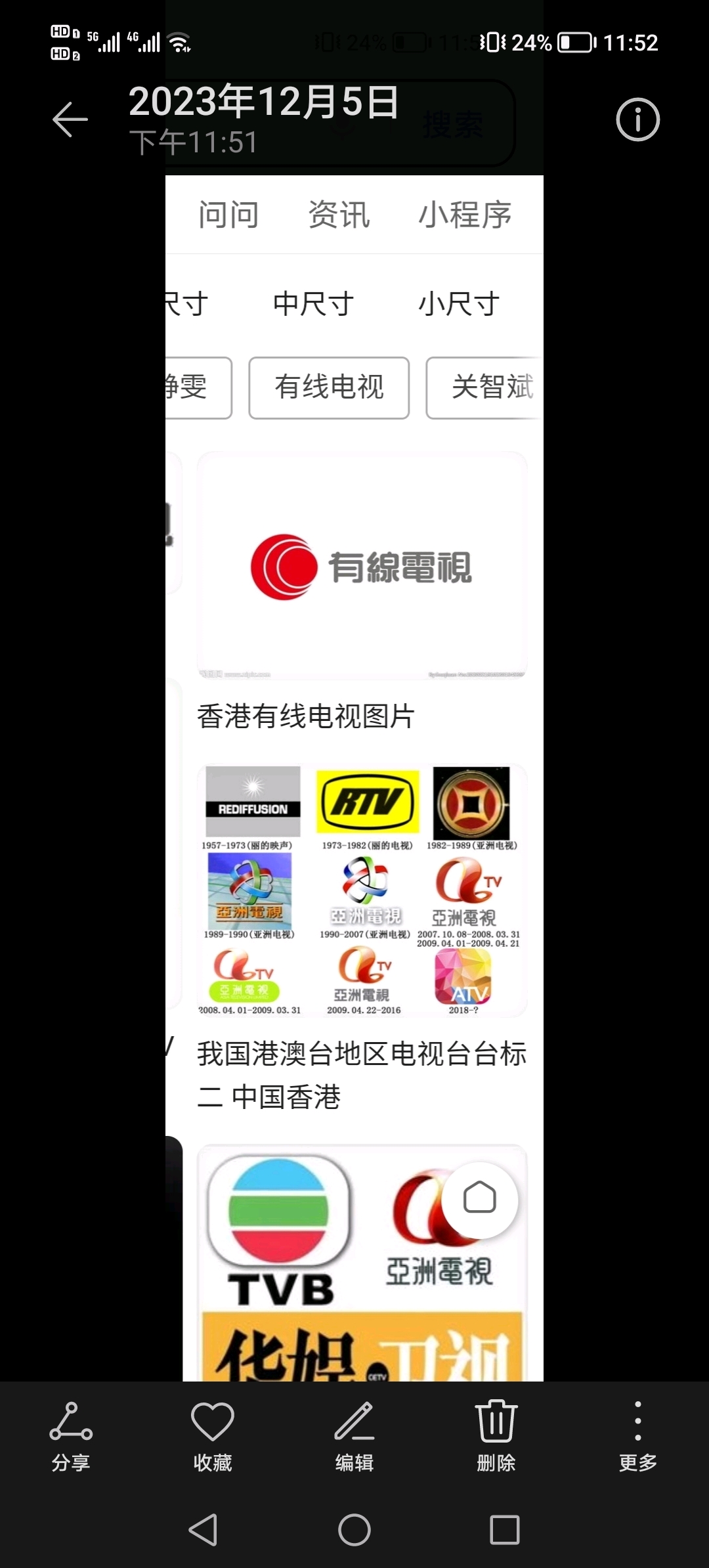Open the 更多 overflow options
The image size is (709, 1568).
click(x=638, y=1437)
